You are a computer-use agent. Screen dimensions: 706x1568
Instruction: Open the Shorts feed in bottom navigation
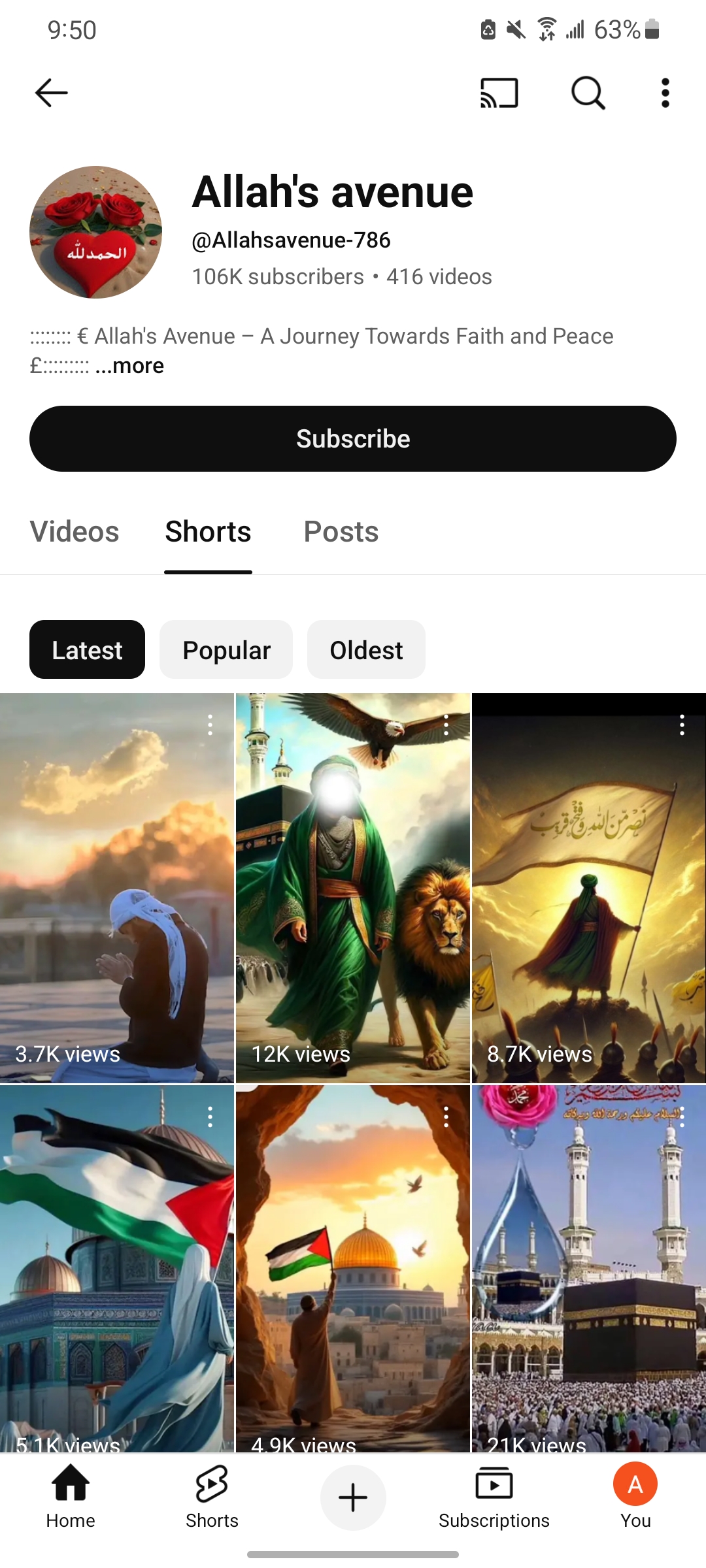click(x=212, y=1496)
